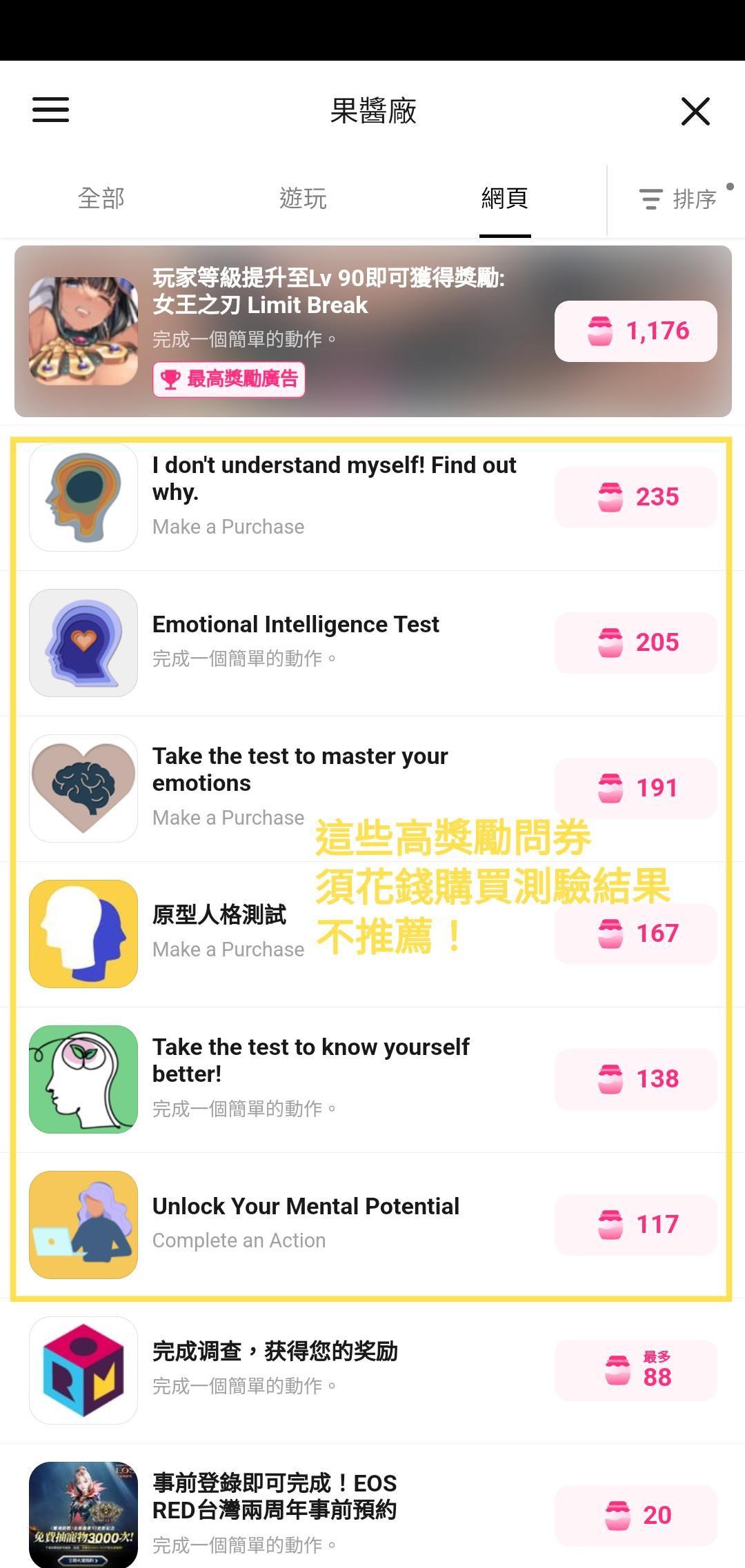The height and width of the screenshot is (1568, 745).
Task: Open the 完成调查，获得您的奖励 survey offer
Action: tap(372, 1370)
